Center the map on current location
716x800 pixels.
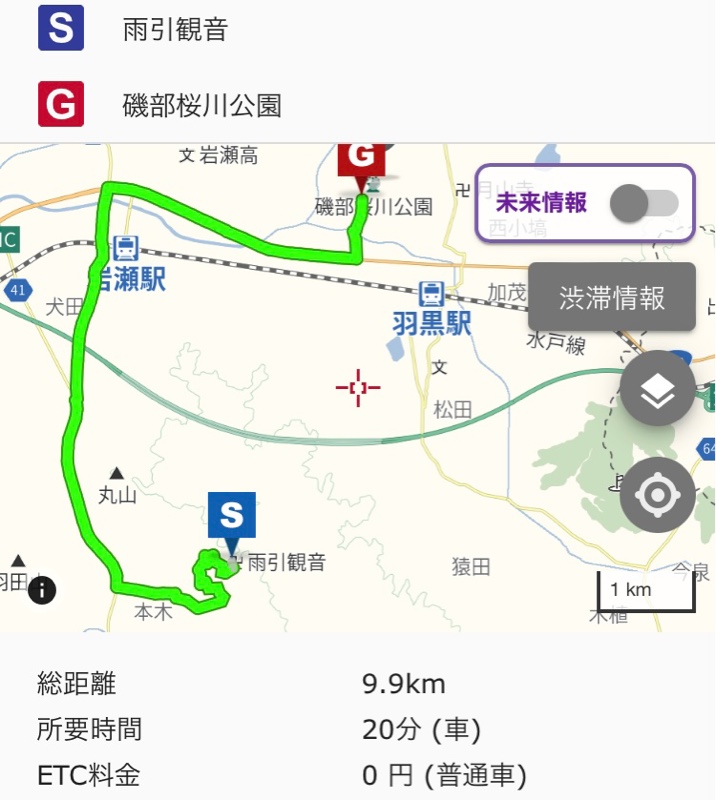(x=657, y=495)
